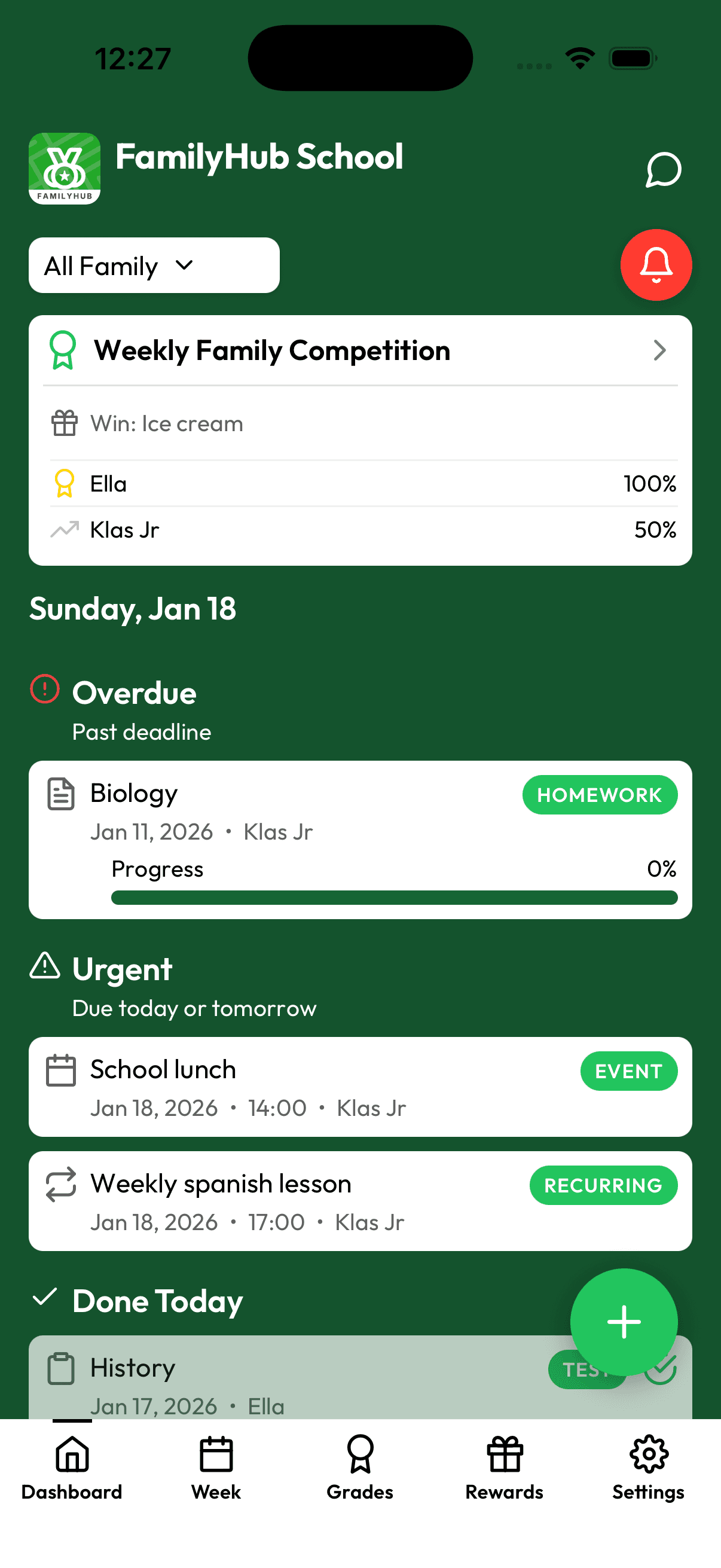Switch to the Grades tab

click(360, 1468)
